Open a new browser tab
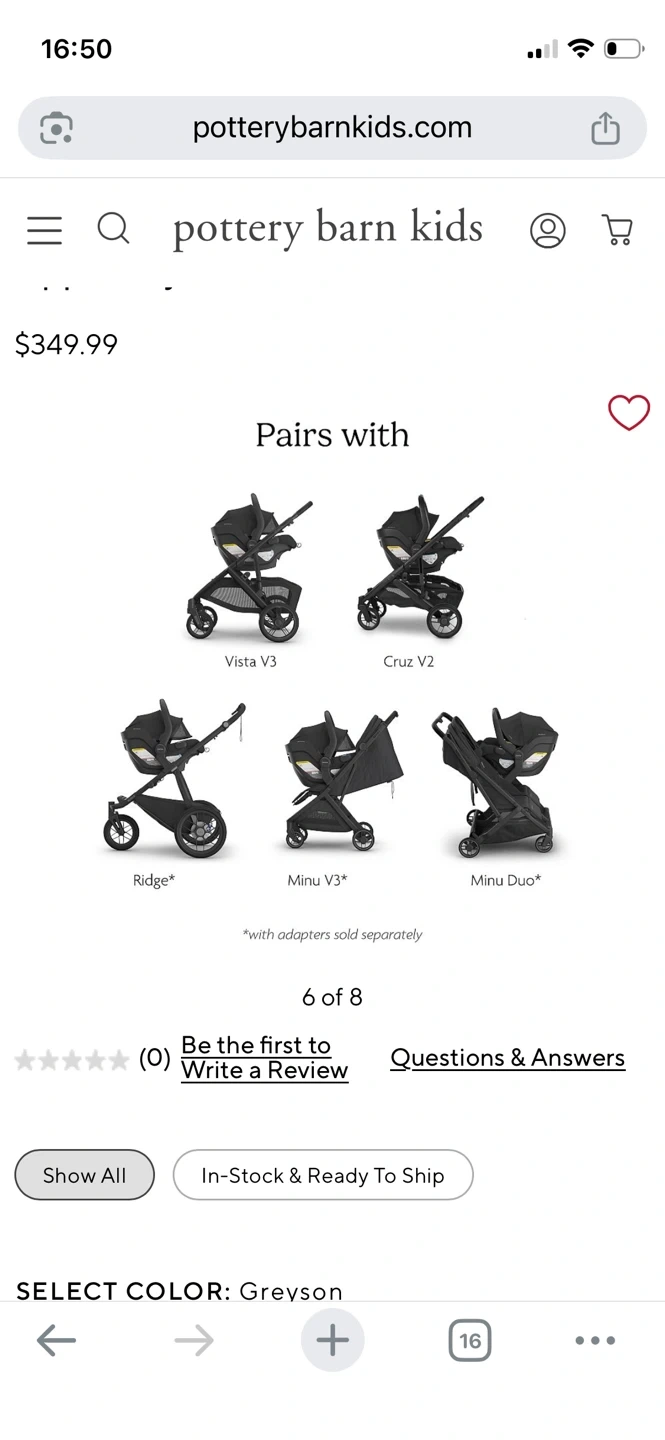Image resolution: width=665 pixels, height=1440 pixels. click(332, 1340)
